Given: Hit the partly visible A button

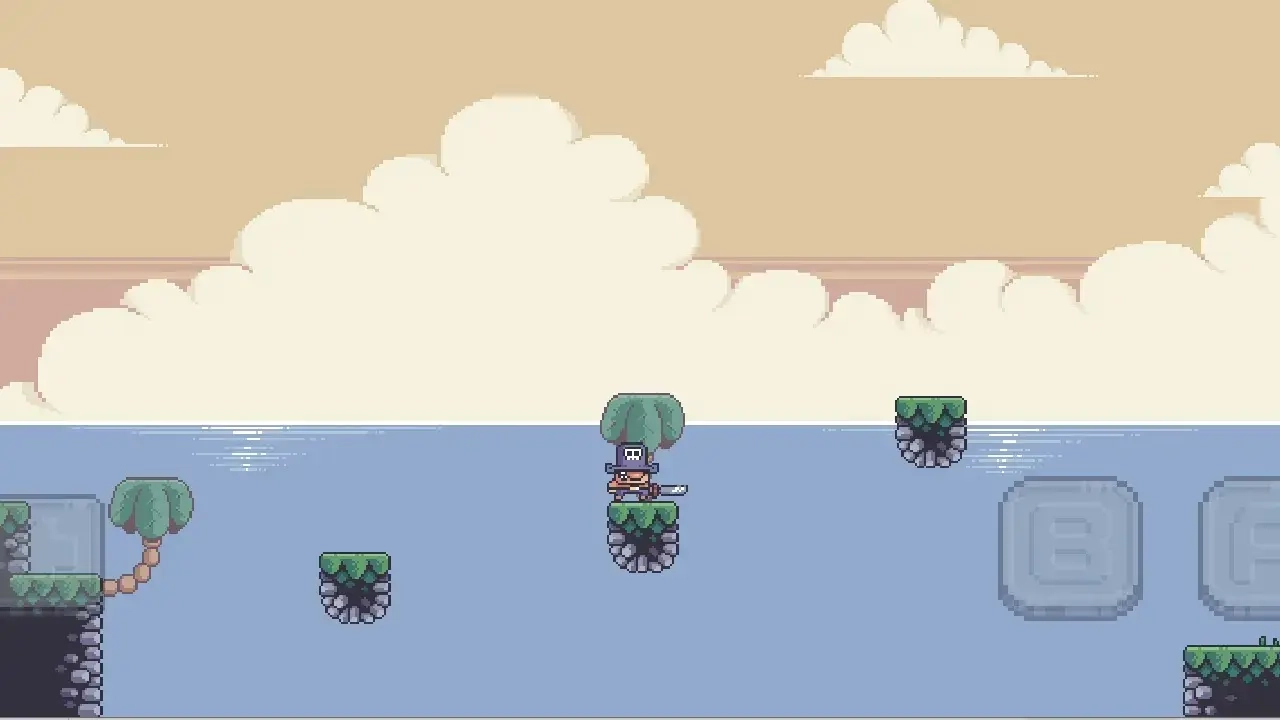Looking at the screenshot, I should coord(1243,548).
